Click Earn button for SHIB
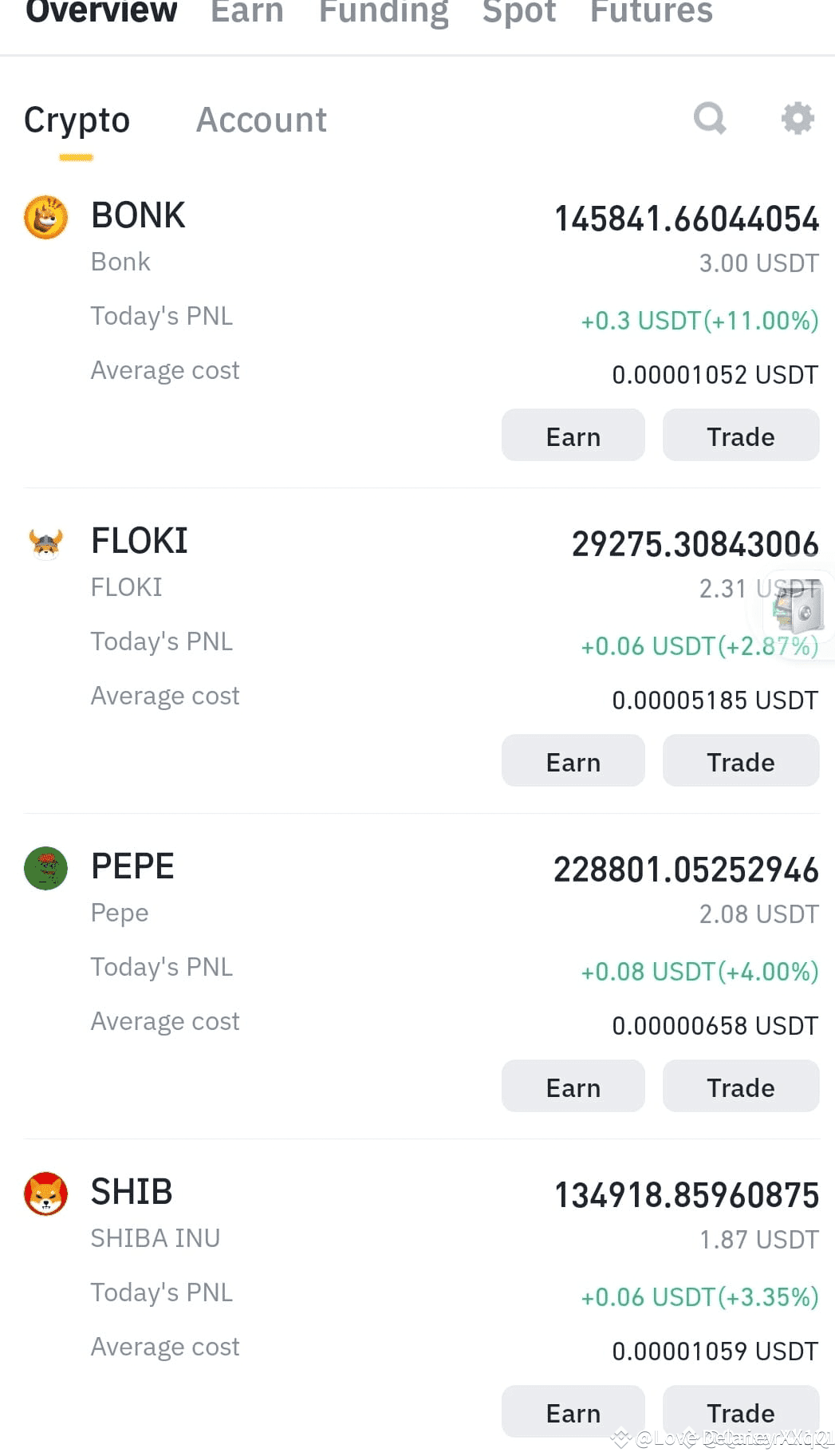Screen dimensions: 835x1456 [573, 1412]
